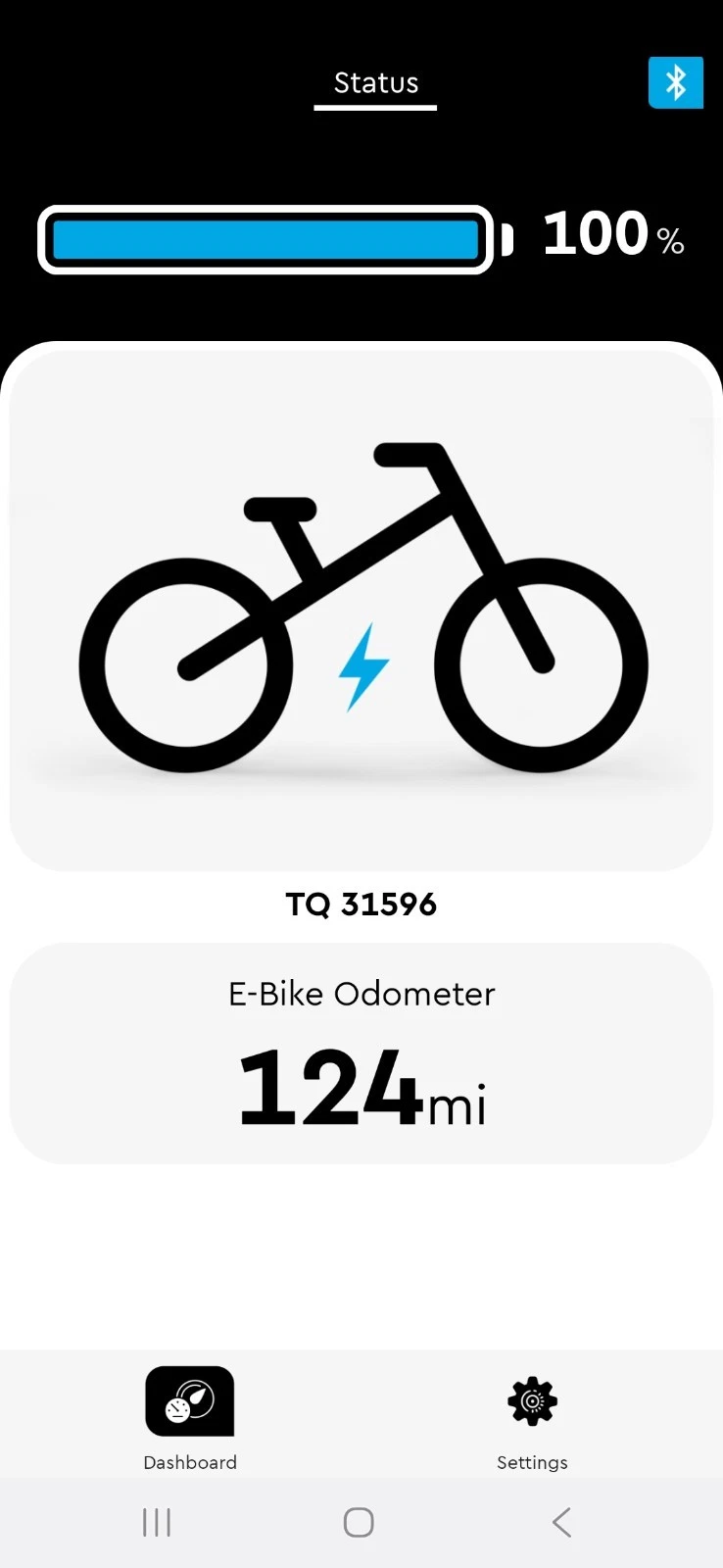Screen dimensions: 723x1568
Task: Open the Settings tab
Action: (x=532, y=1418)
